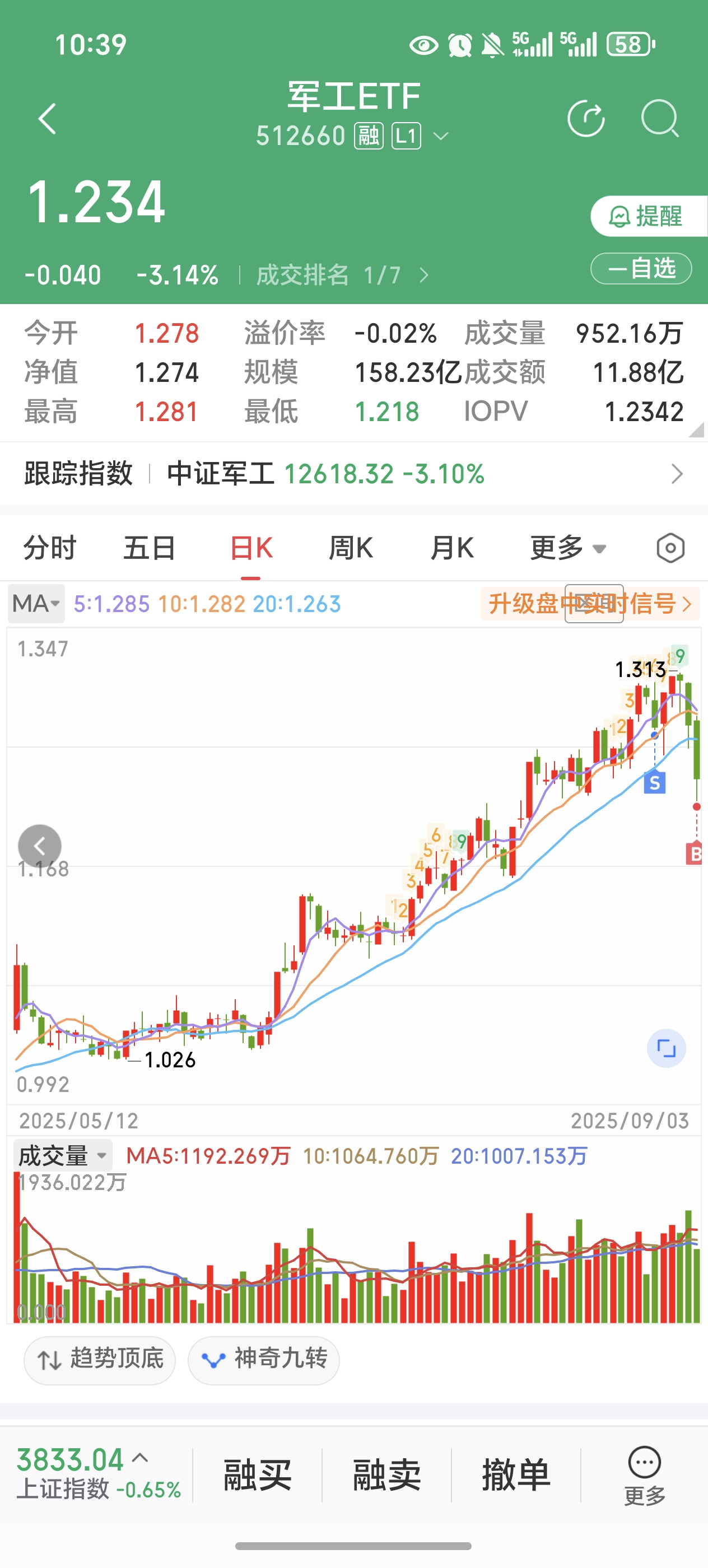Switch to the 分时 chart tab
The image size is (708, 1568).
[x=50, y=548]
